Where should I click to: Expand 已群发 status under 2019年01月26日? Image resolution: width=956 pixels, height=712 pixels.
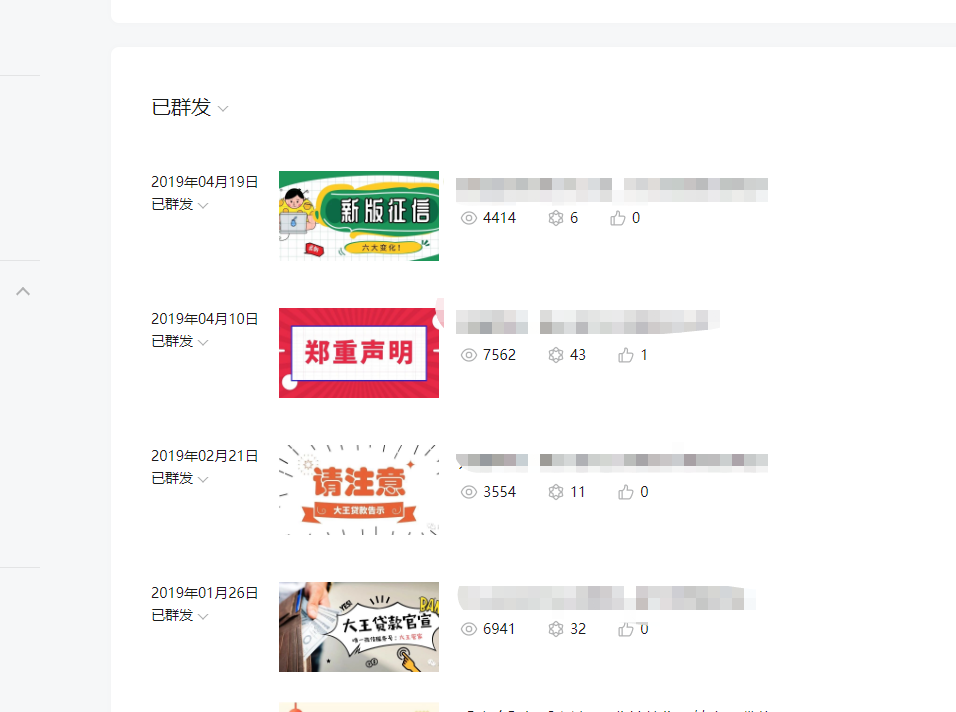click(x=181, y=616)
